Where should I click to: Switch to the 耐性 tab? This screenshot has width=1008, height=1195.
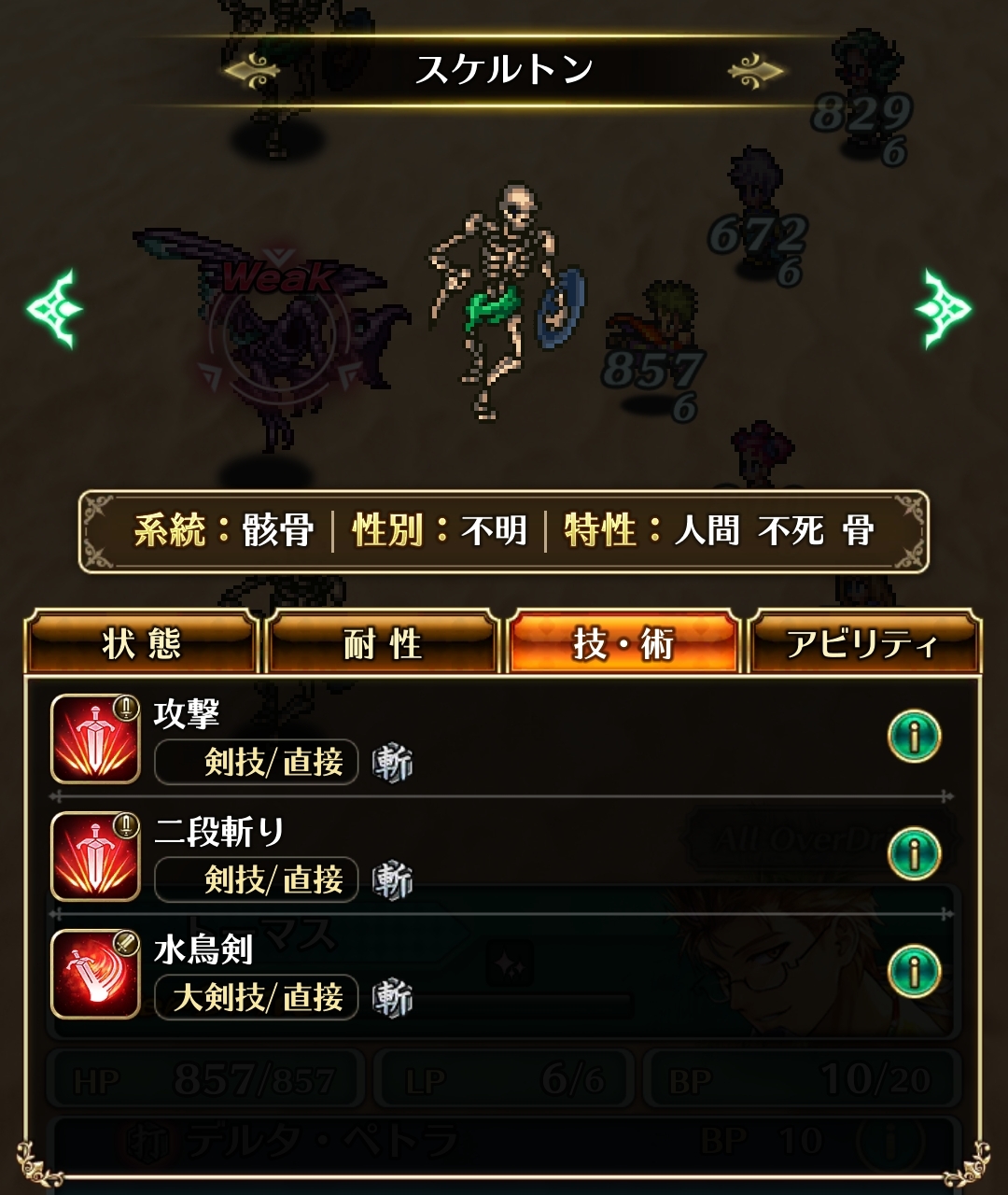pos(382,642)
